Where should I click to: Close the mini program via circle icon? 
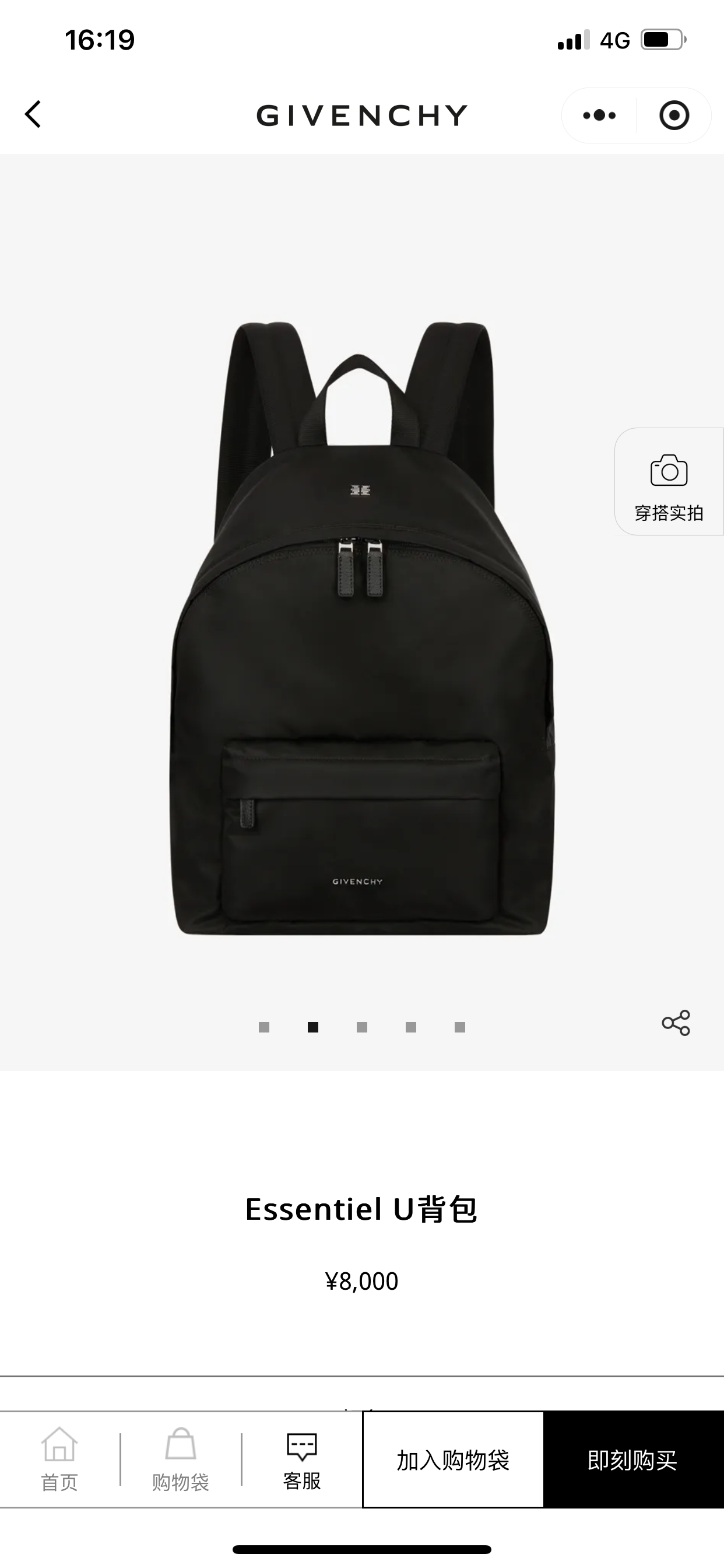(x=674, y=115)
